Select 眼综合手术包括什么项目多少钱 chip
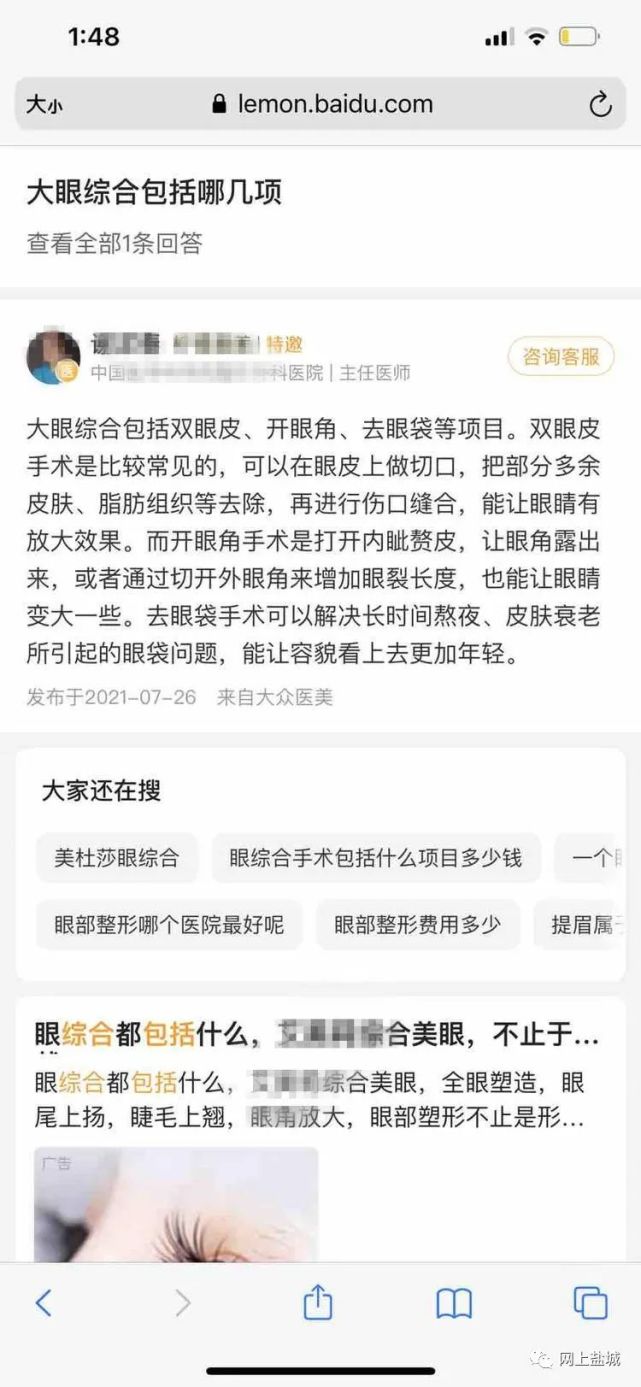 point(376,858)
